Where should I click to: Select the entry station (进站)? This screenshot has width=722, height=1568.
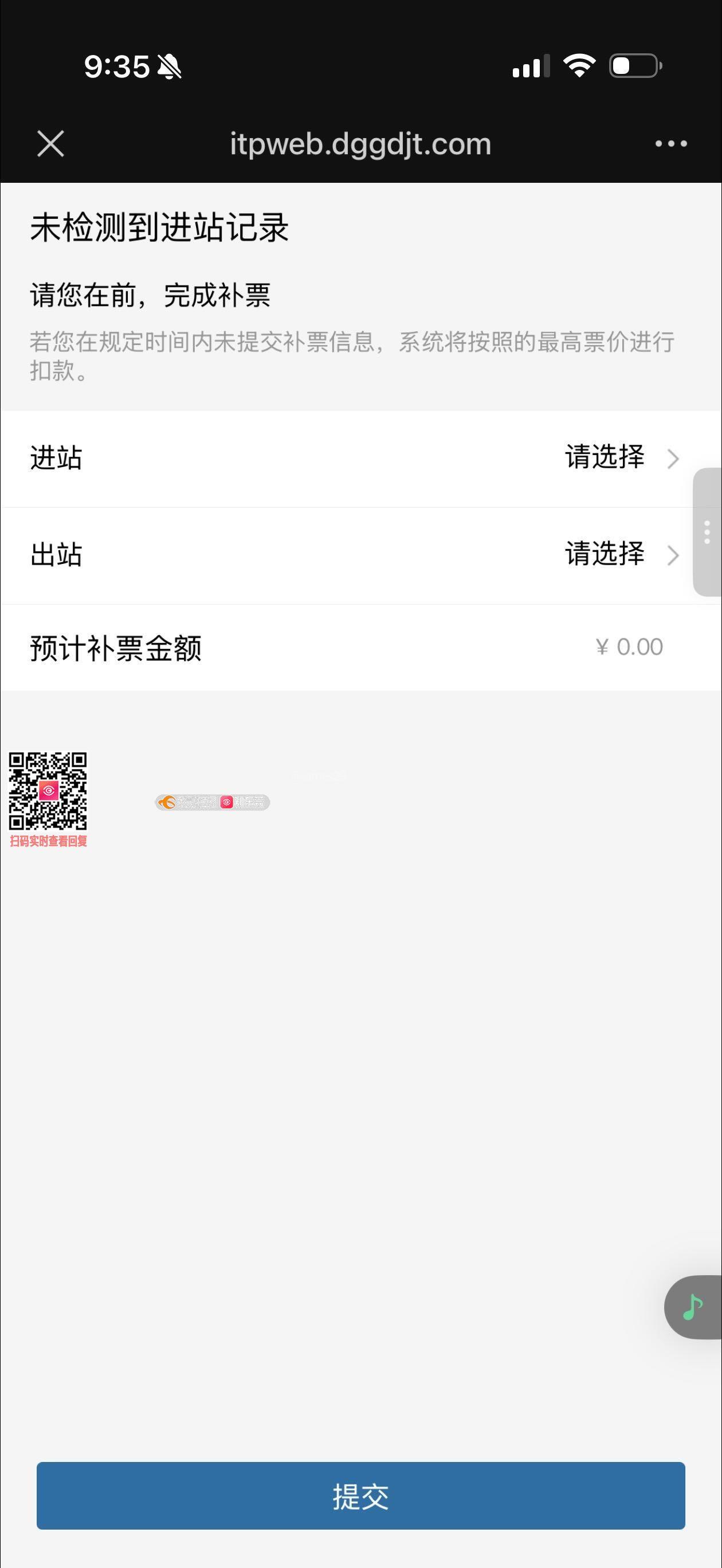[x=621, y=458]
